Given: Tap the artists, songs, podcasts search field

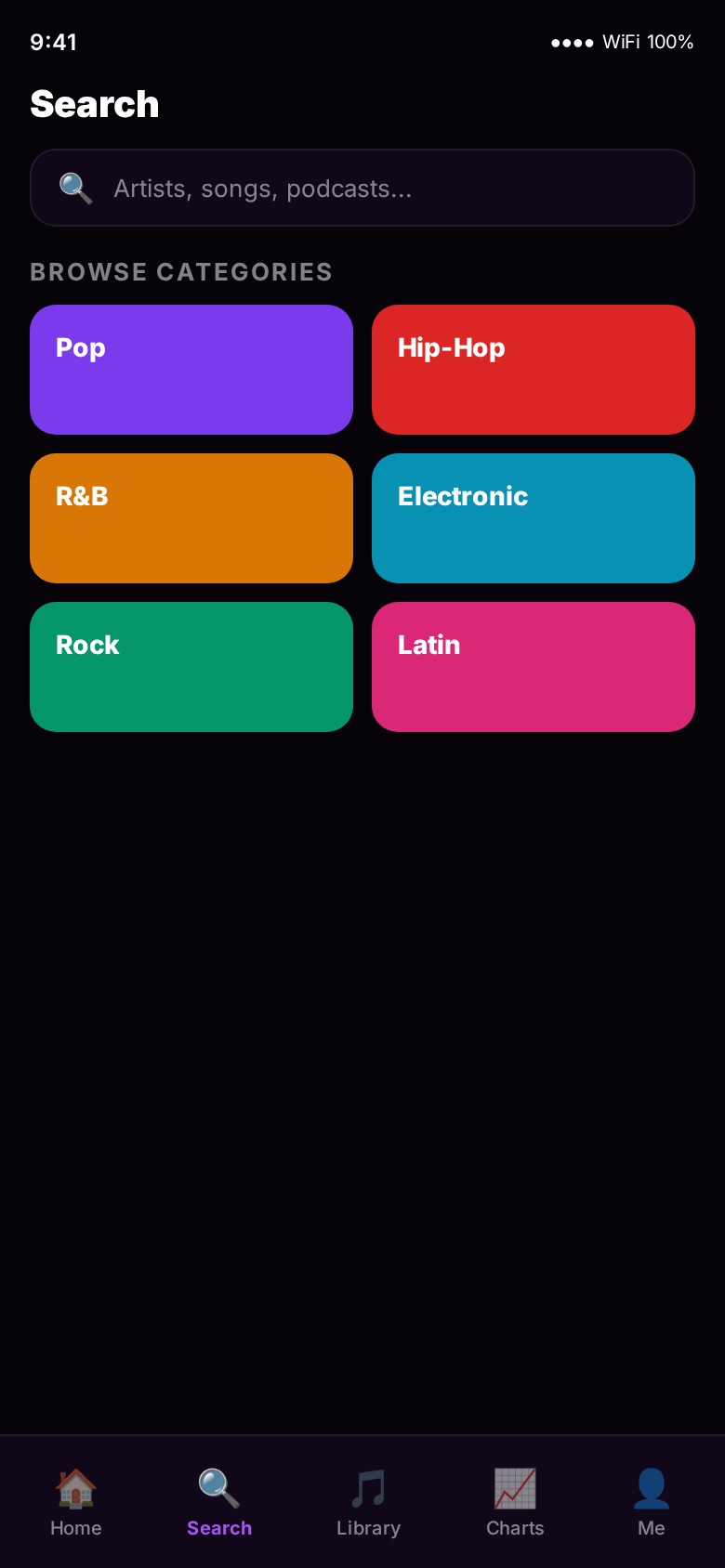Looking at the screenshot, I should pyautogui.click(x=362, y=188).
